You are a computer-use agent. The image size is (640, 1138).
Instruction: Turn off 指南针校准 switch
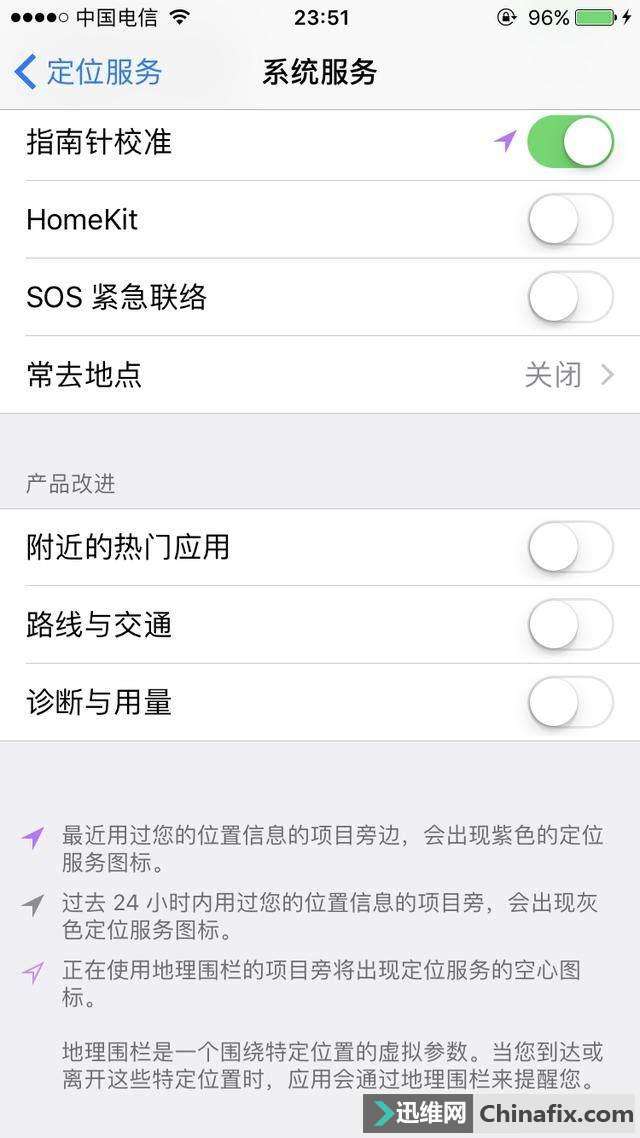[569, 142]
